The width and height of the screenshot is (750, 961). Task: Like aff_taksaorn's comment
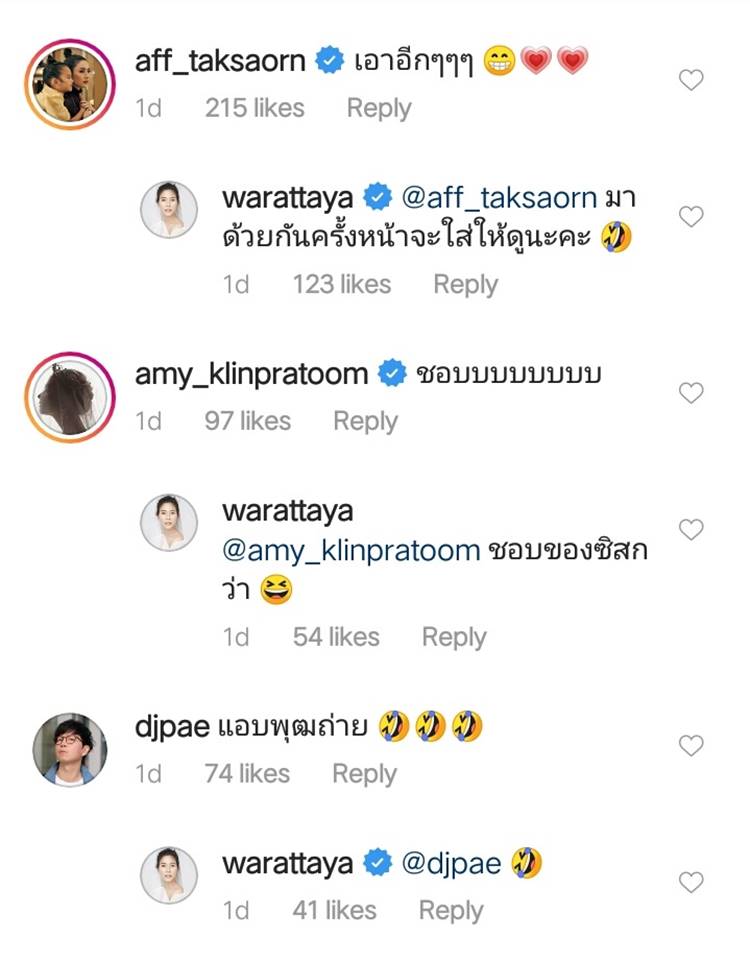coord(691,80)
